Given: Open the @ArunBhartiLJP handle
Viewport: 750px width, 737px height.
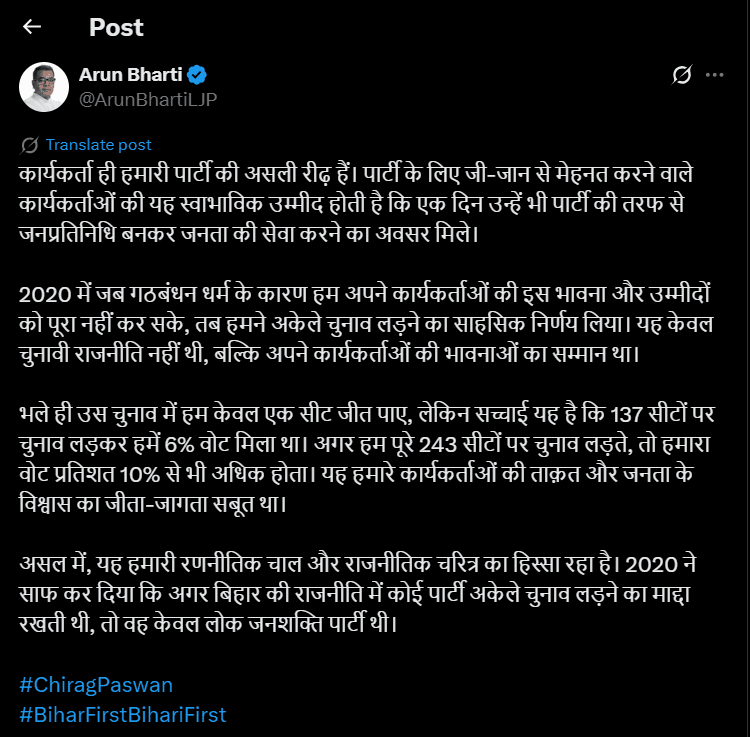Looking at the screenshot, I should [147, 98].
